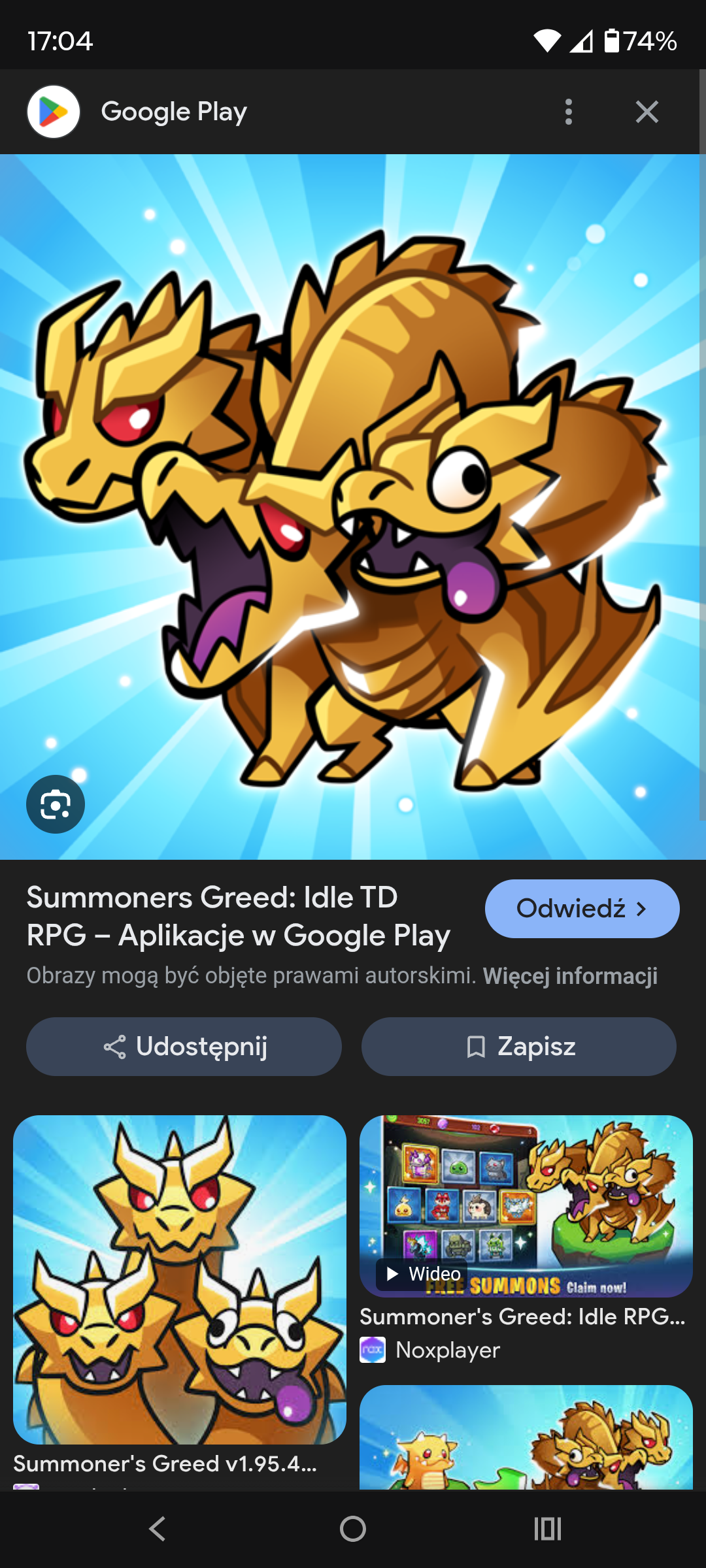Go back with the system back button

tap(157, 1529)
